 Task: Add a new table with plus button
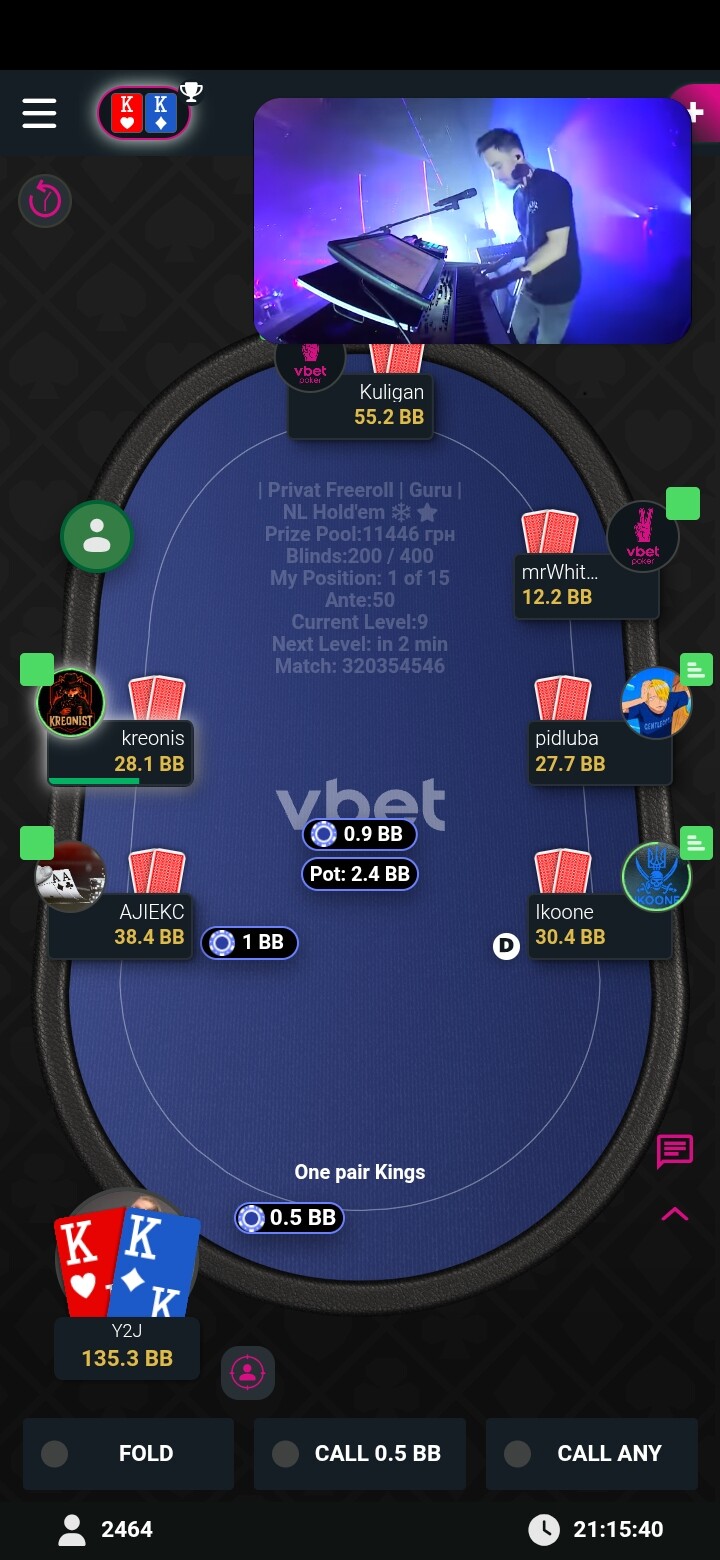[x=696, y=112]
